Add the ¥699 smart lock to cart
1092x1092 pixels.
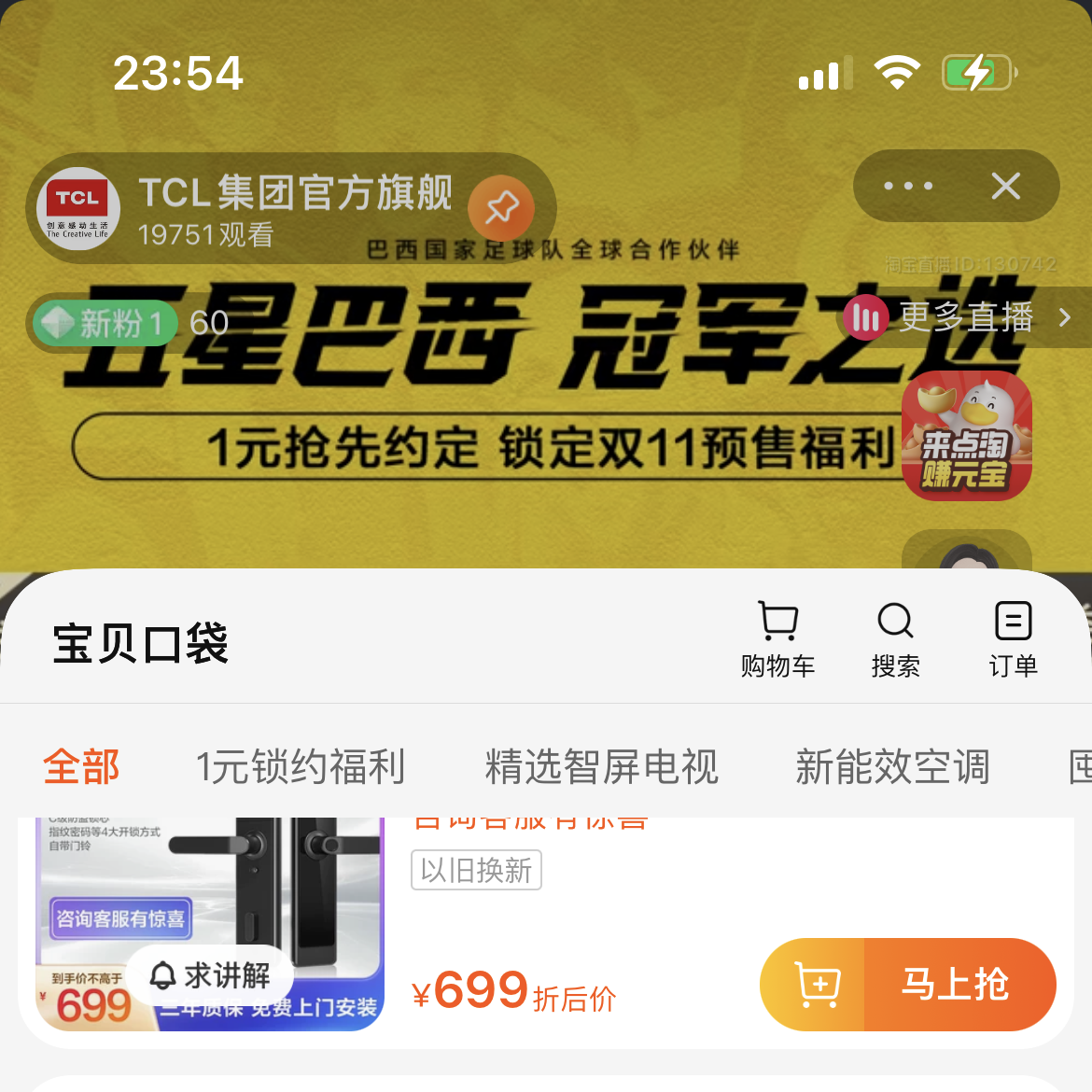click(816, 985)
